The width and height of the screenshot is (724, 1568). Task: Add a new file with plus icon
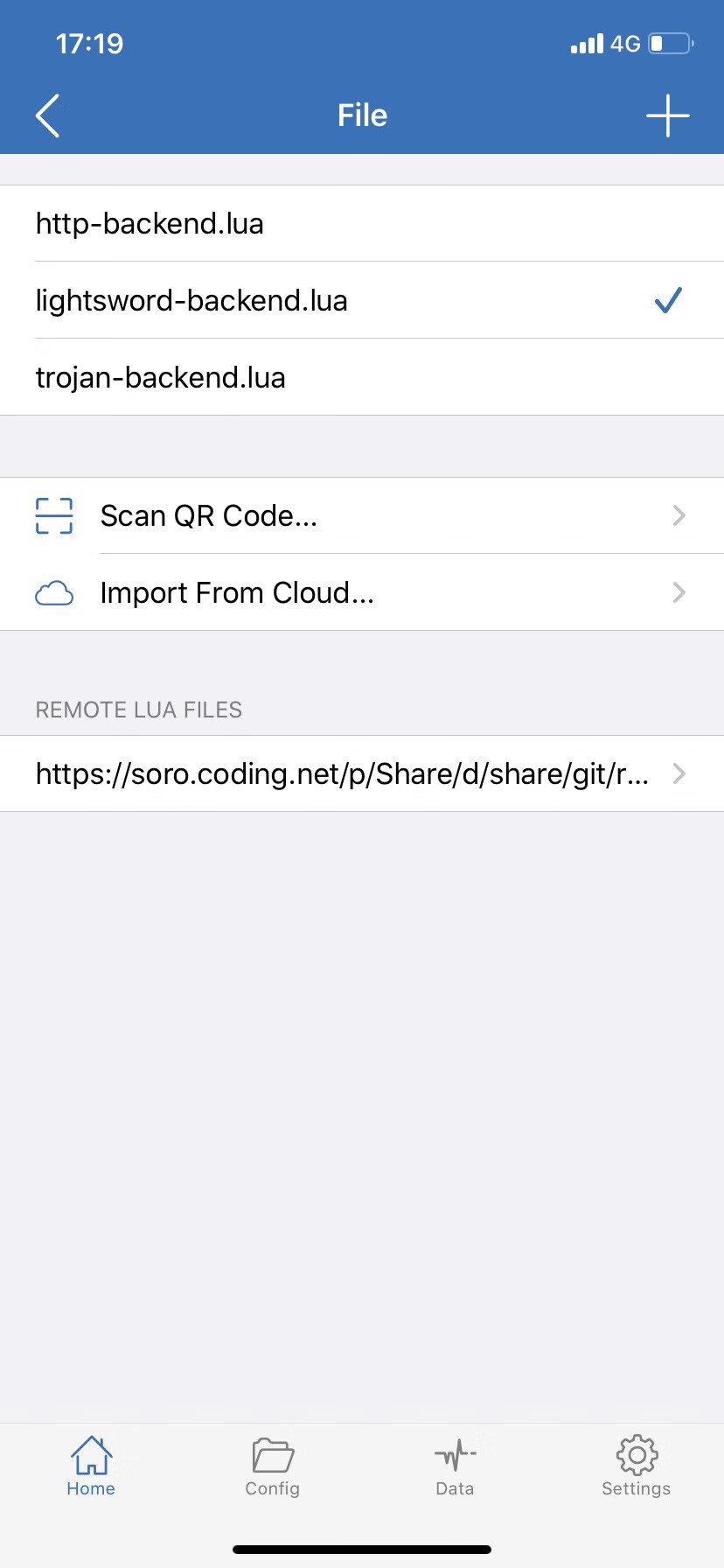[x=667, y=115]
